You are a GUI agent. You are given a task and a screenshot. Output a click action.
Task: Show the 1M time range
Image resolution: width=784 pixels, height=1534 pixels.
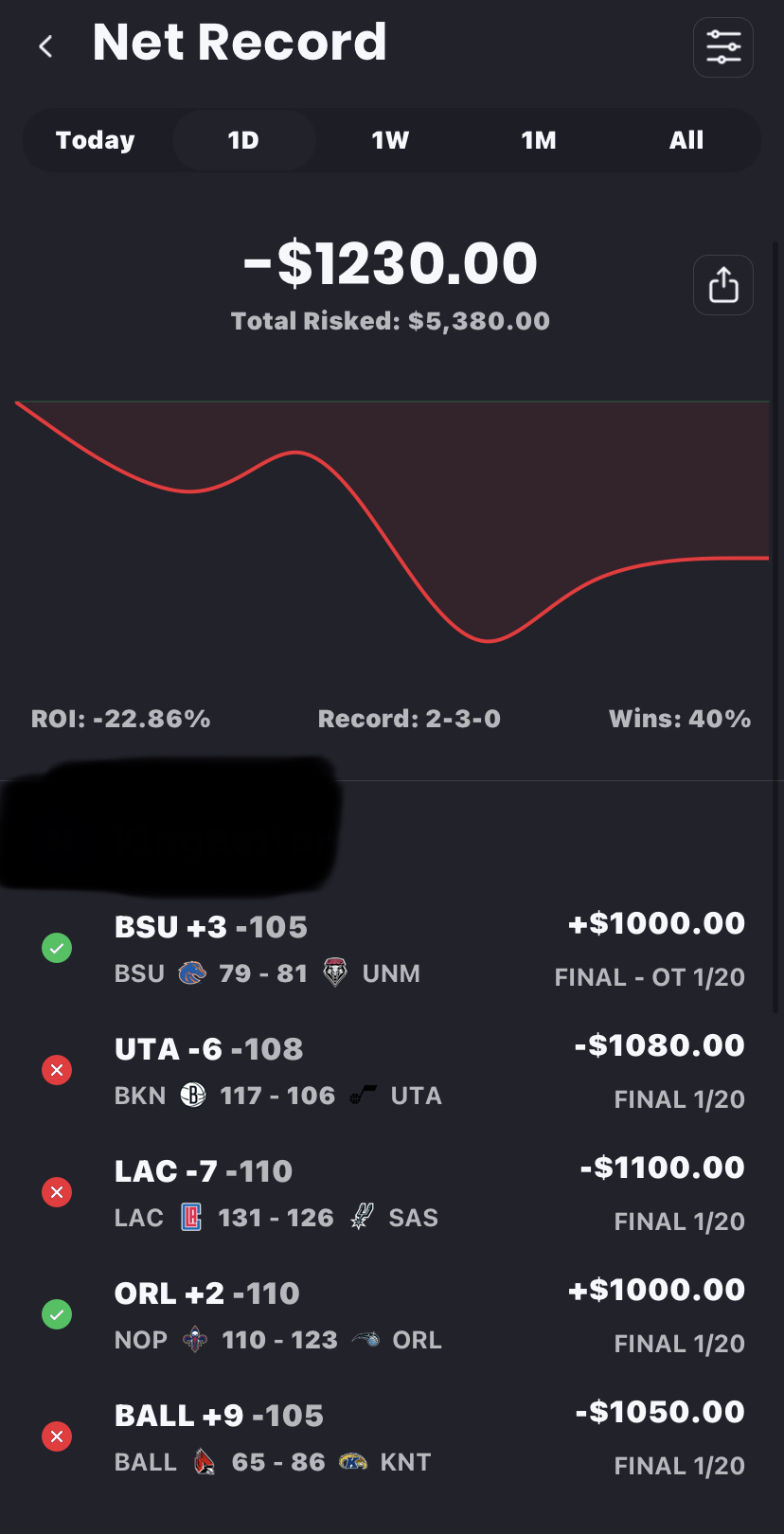538,140
